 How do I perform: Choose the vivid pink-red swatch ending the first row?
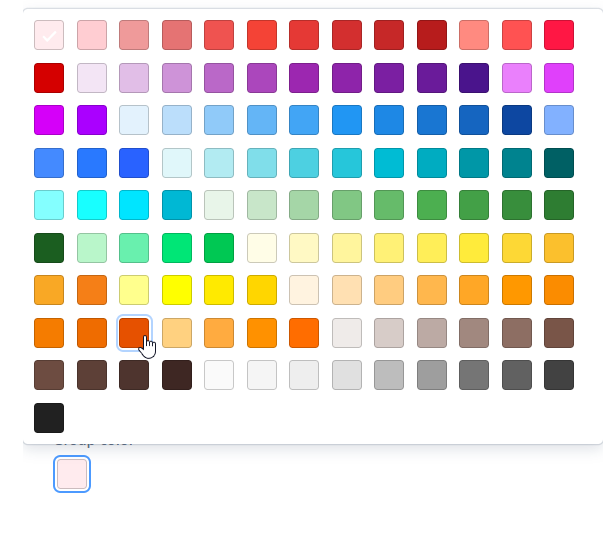(x=559, y=35)
